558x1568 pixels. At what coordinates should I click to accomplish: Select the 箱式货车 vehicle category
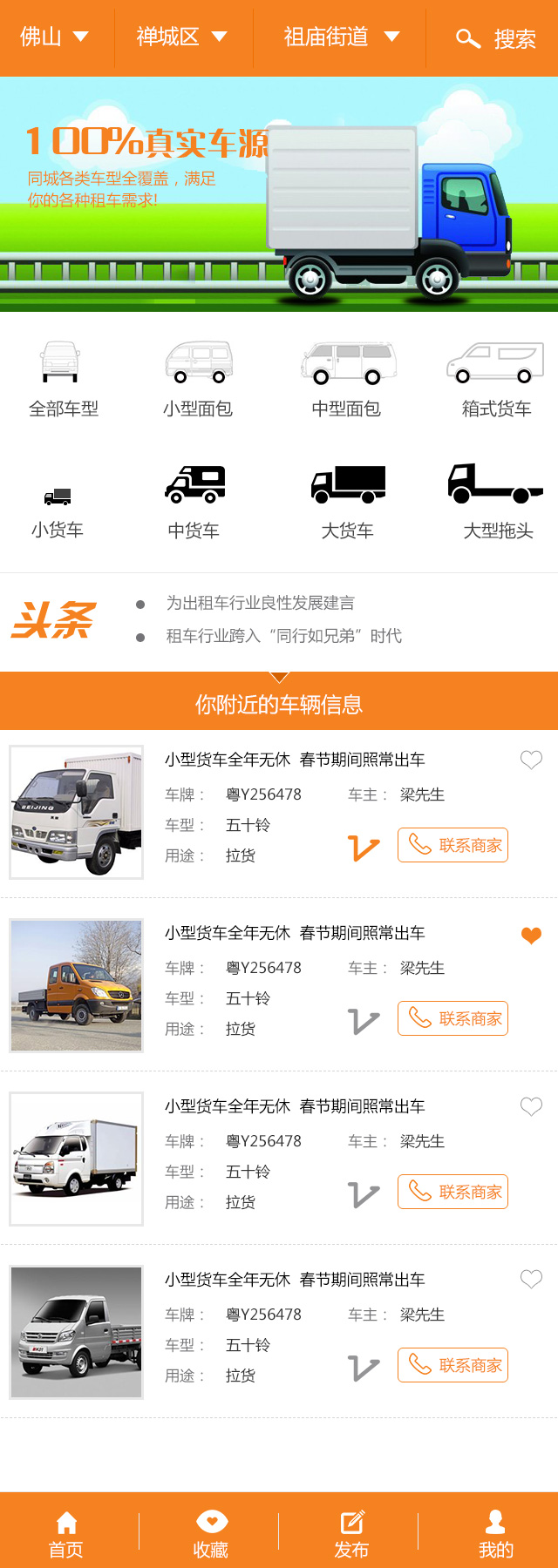coord(495,380)
